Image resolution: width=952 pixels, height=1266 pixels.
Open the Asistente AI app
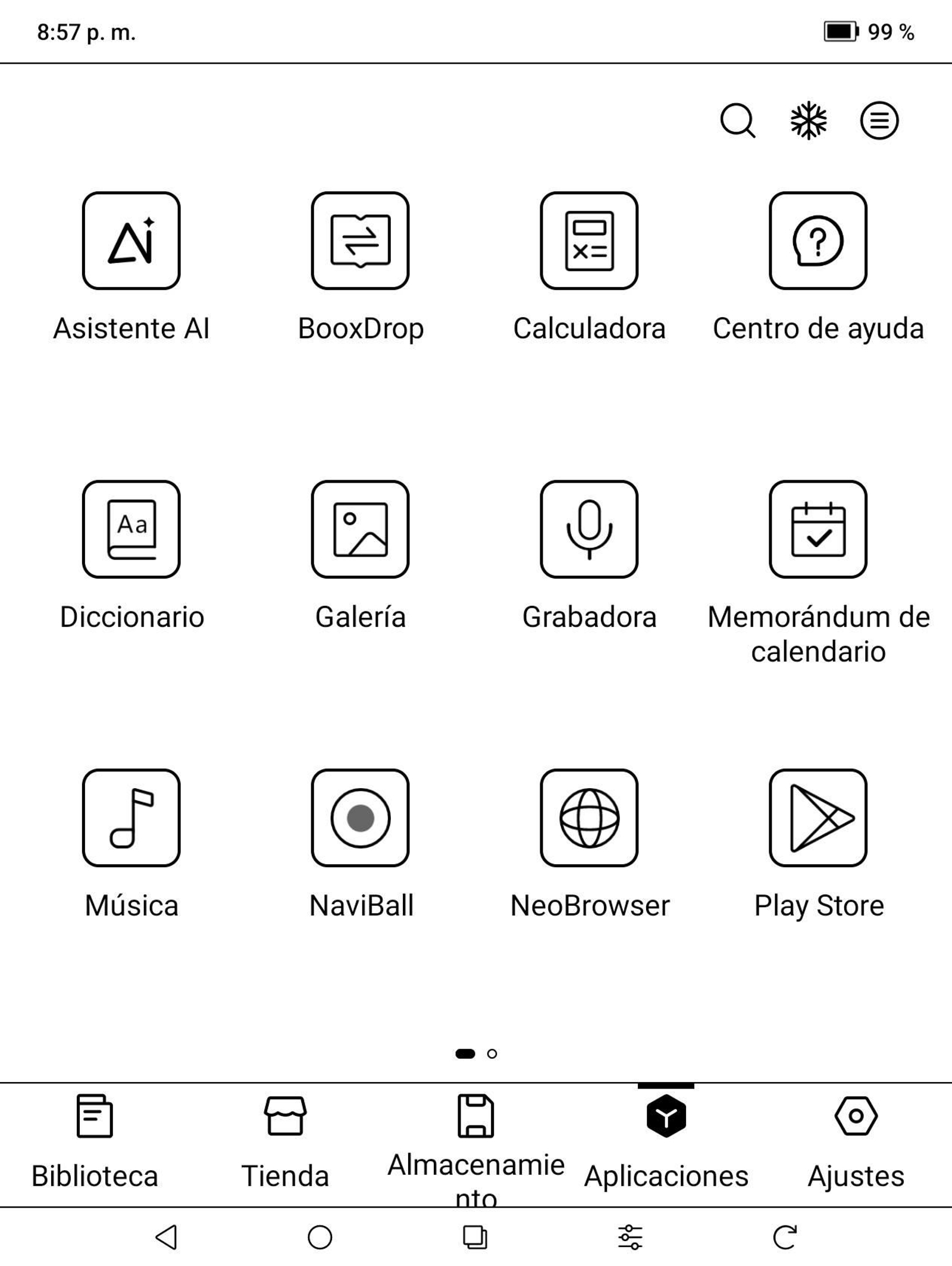(131, 240)
